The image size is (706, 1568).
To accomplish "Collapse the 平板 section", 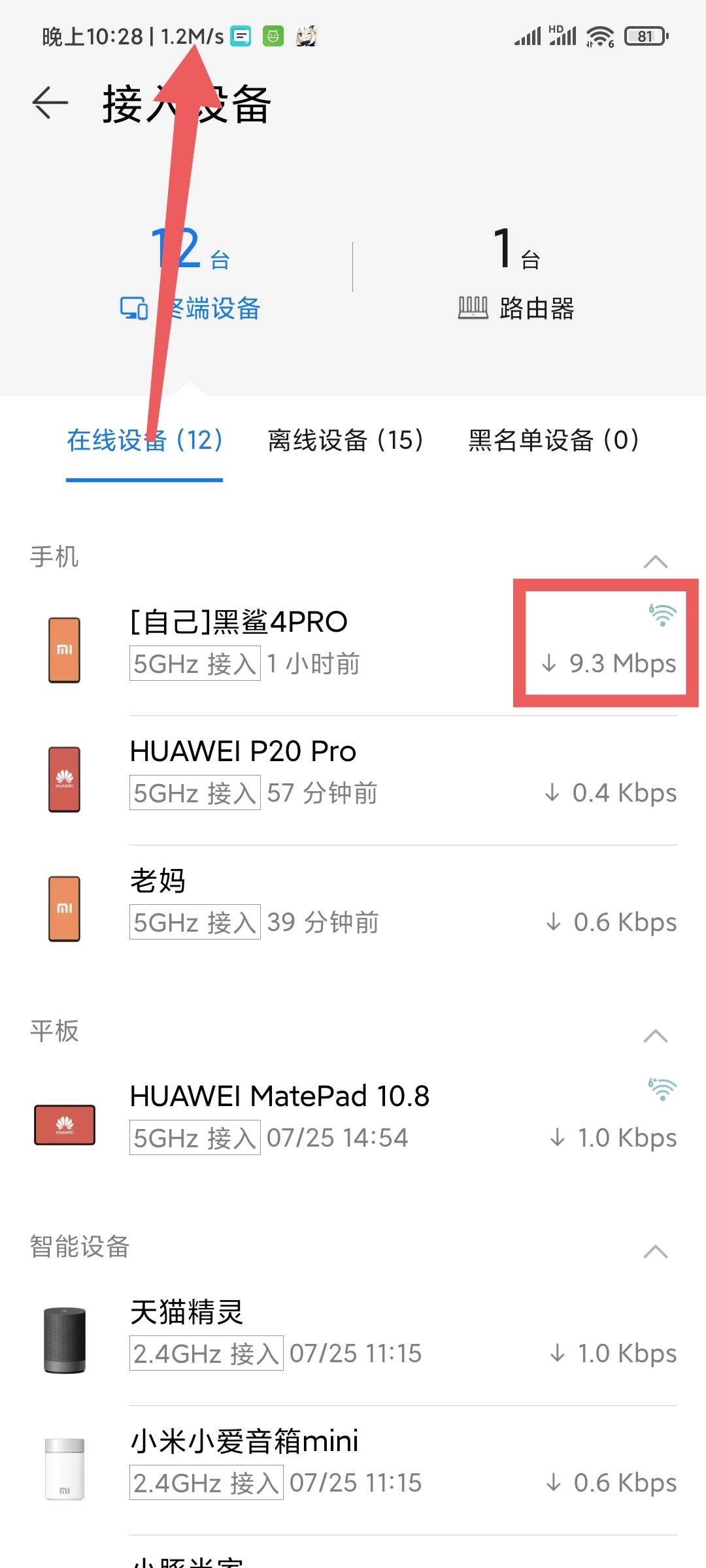I will 655,1036.
